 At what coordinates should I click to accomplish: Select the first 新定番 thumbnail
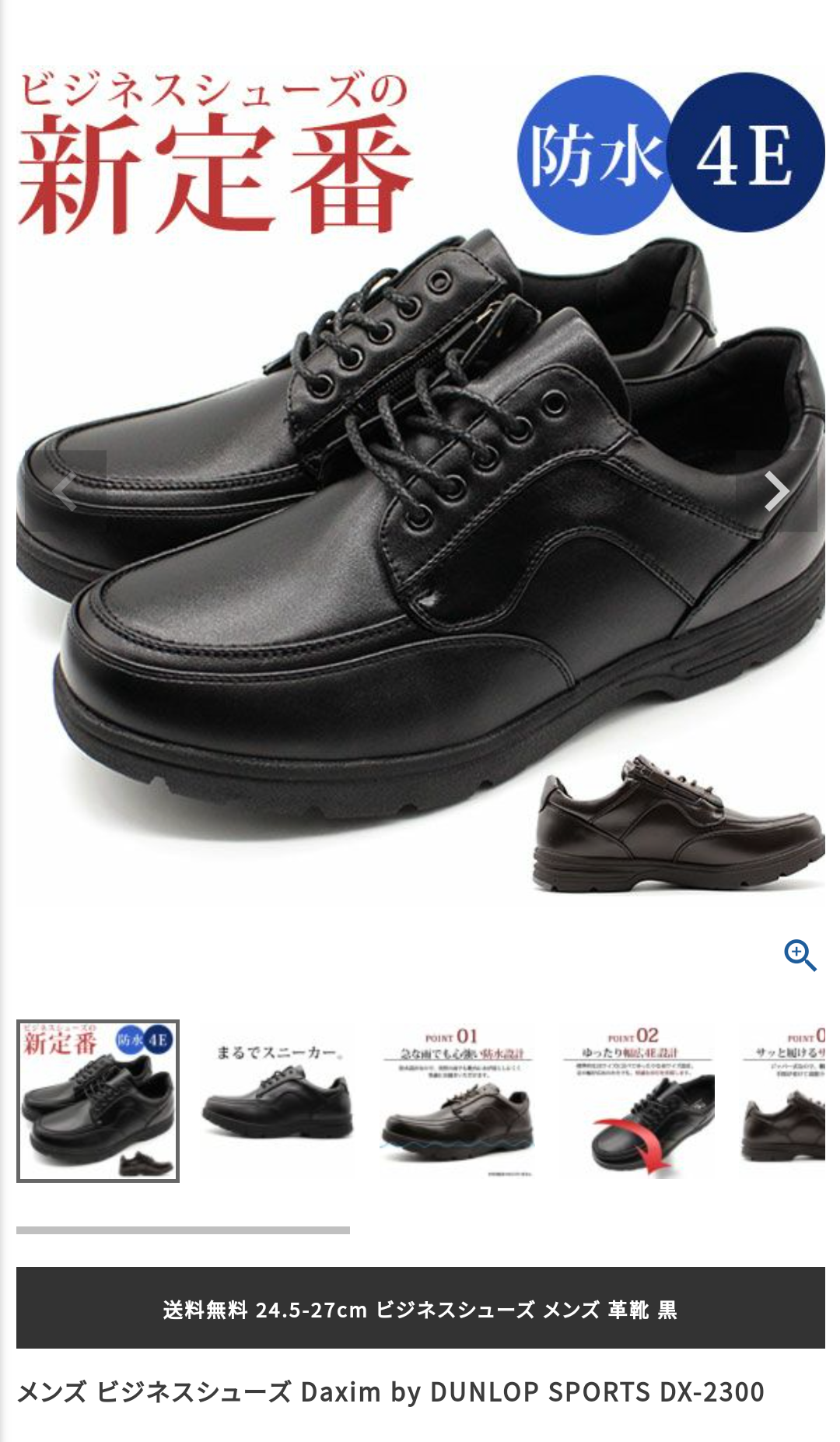[x=98, y=1100]
